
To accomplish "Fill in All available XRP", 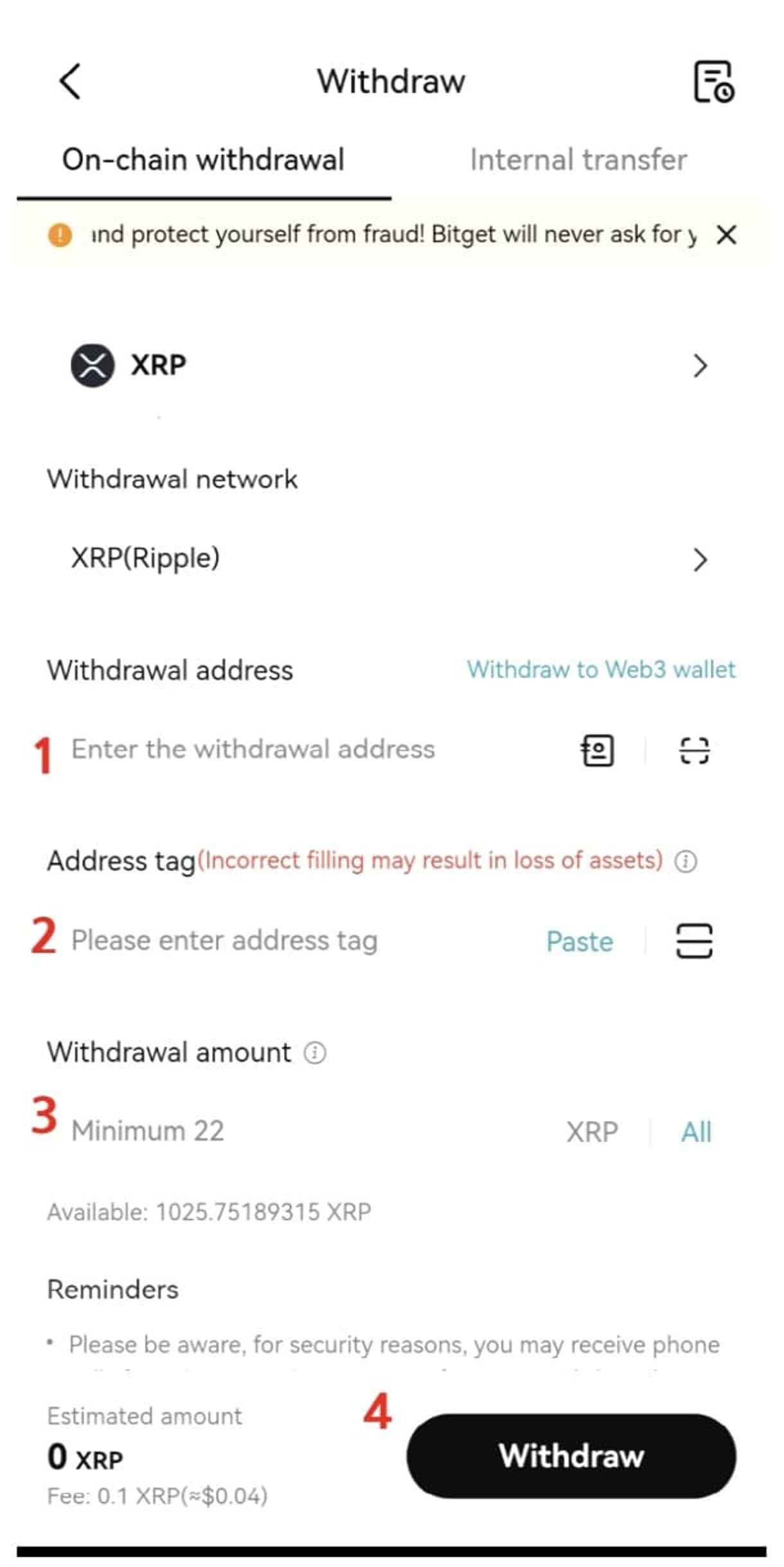I will [x=696, y=1132].
